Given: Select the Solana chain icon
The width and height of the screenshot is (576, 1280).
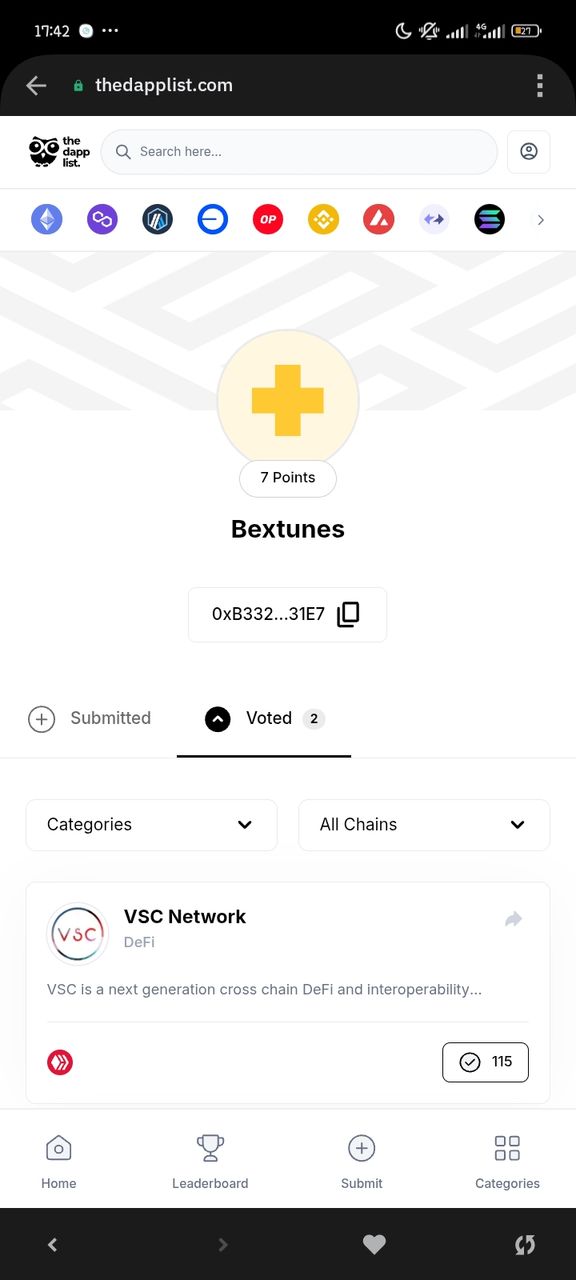Looking at the screenshot, I should (489, 219).
